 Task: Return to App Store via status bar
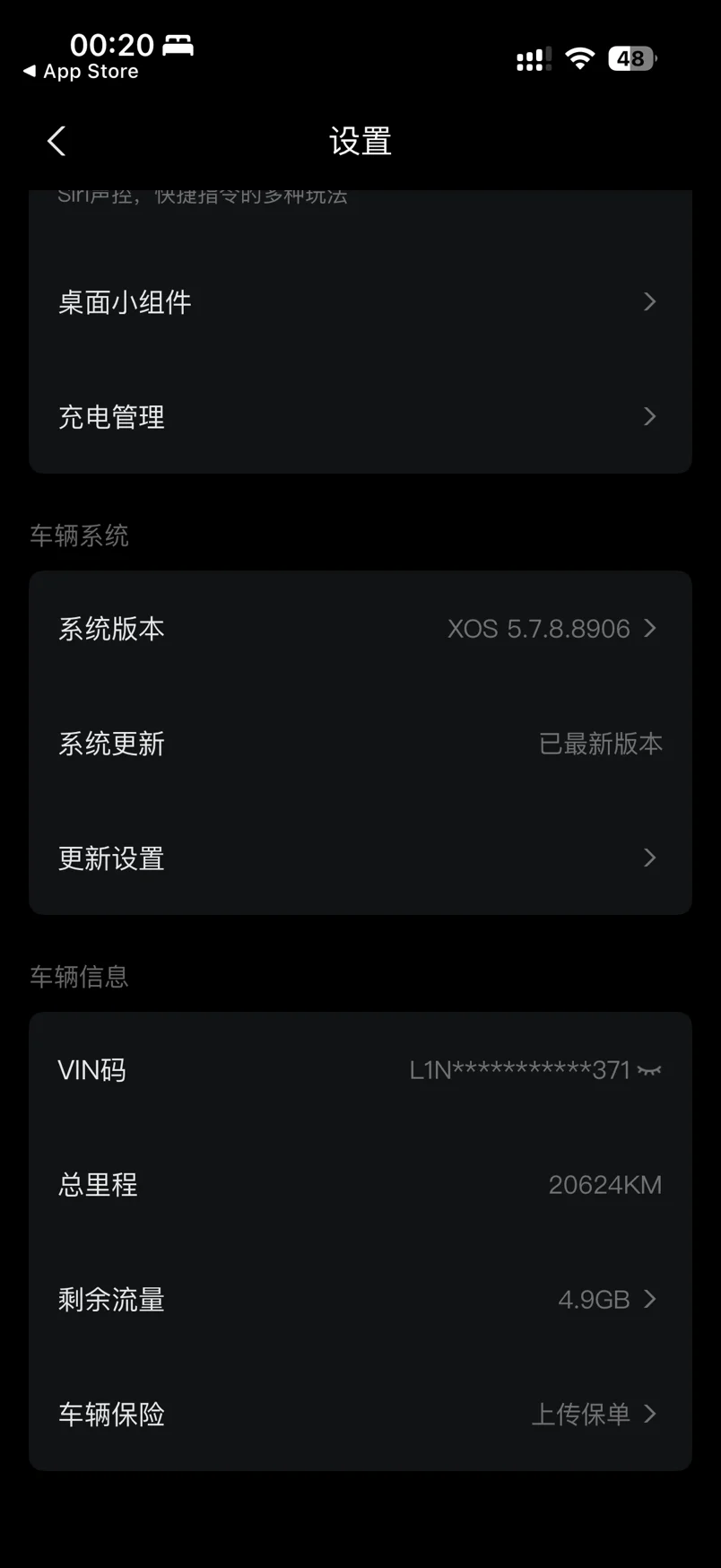click(x=81, y=72)
